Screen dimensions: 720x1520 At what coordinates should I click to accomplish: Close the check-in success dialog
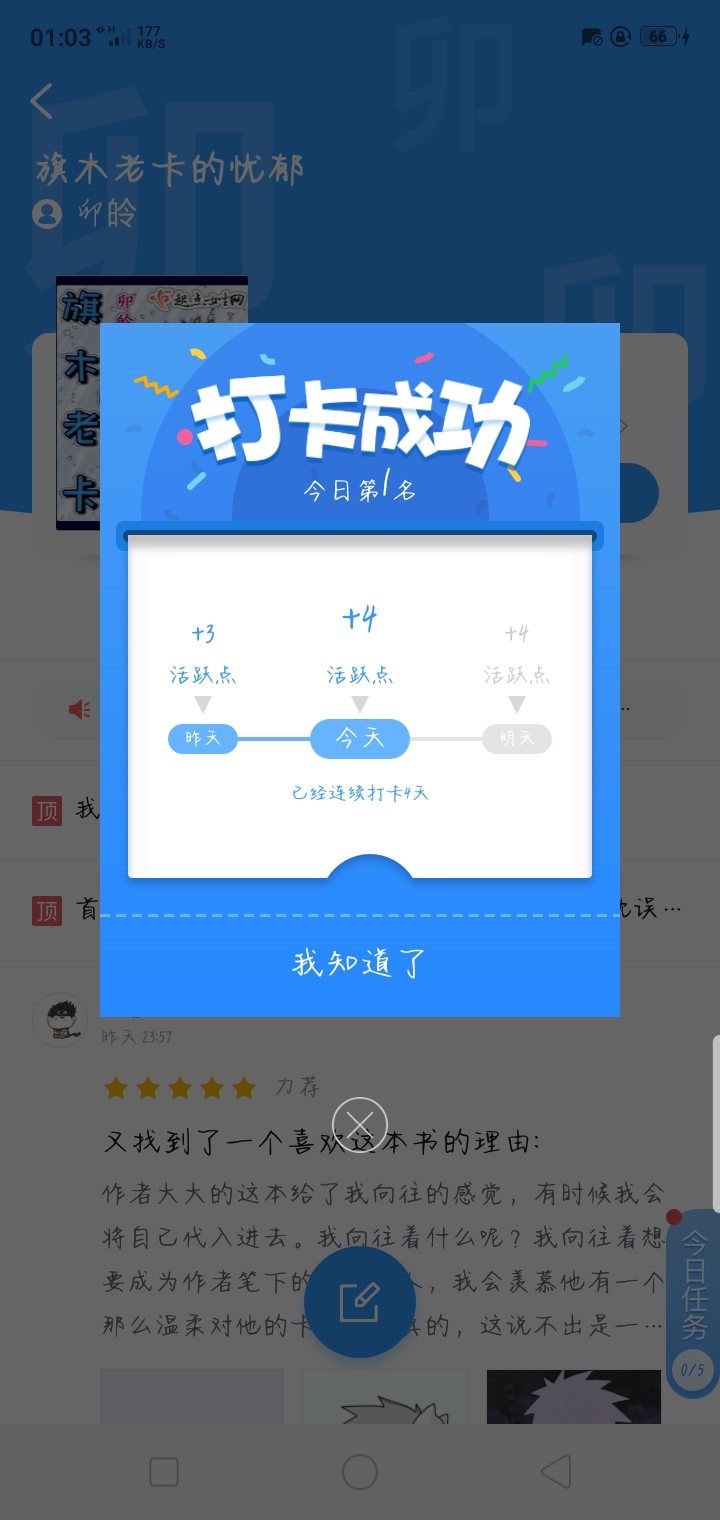[x=360, y=1124]
